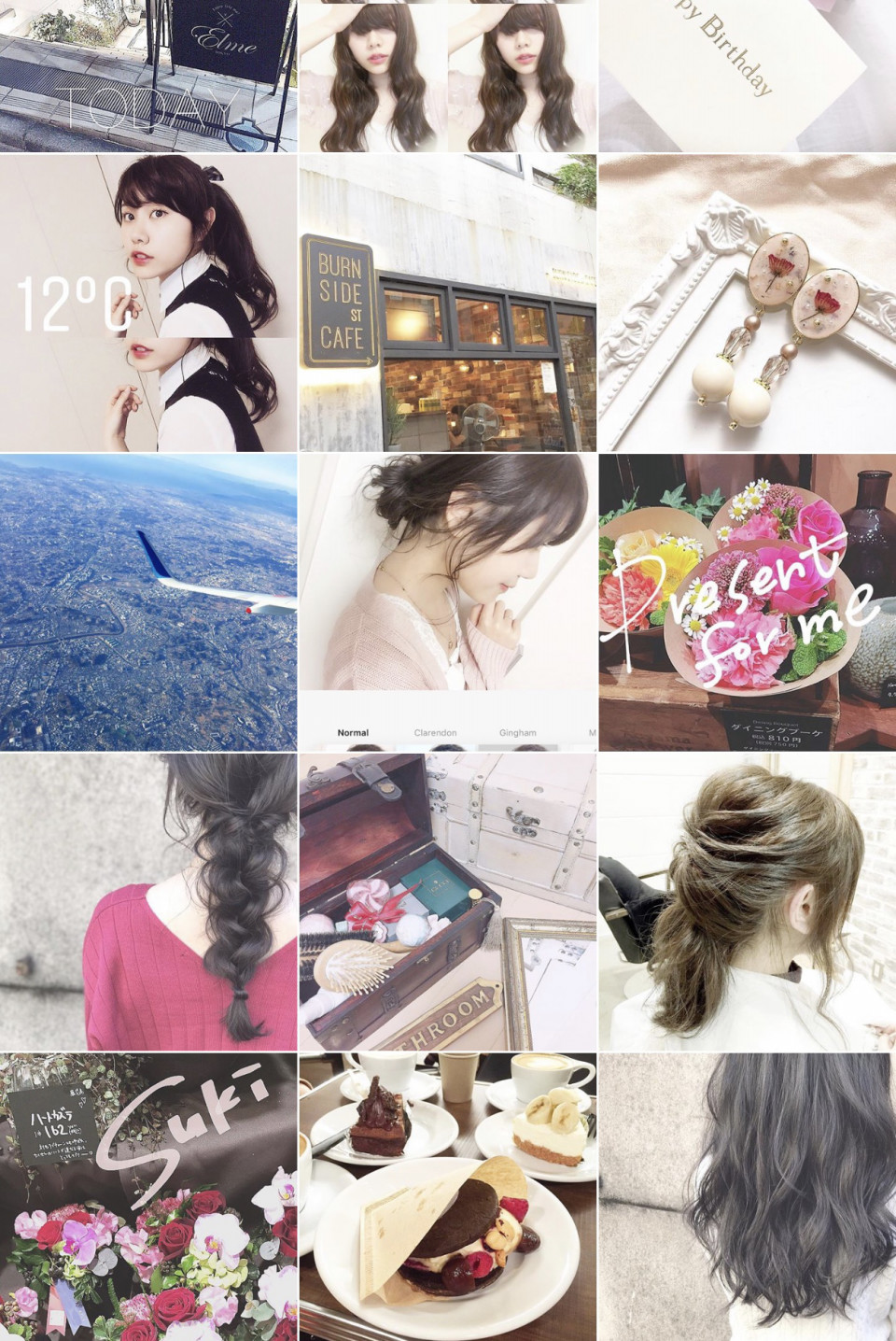The image size is (896, 1341).
Task: Open the cafe desserts and coffee photo
Action: tap(448, 1197)
